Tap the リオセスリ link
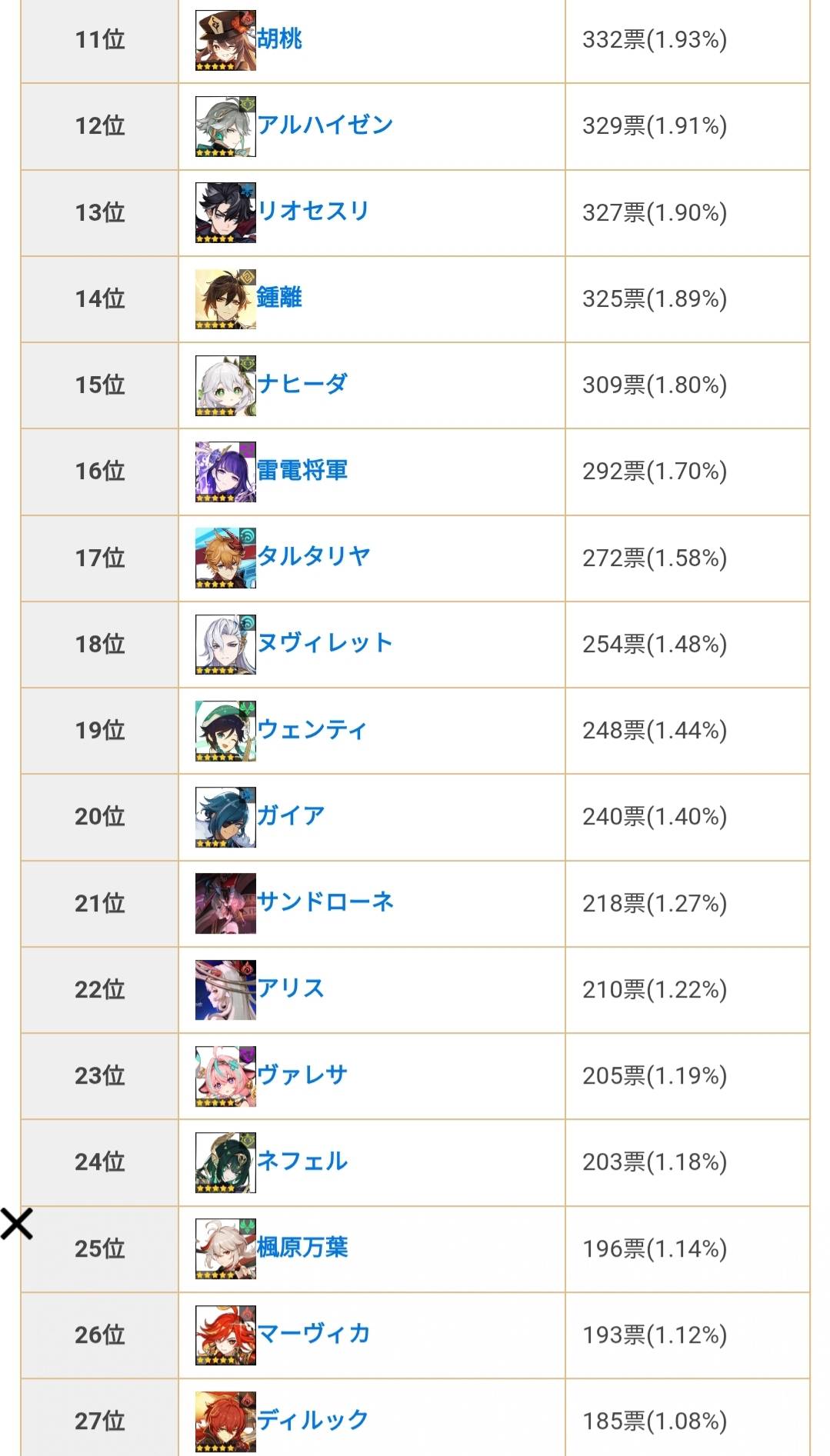This screenshot has width=830, height=1456. (313, 211)
